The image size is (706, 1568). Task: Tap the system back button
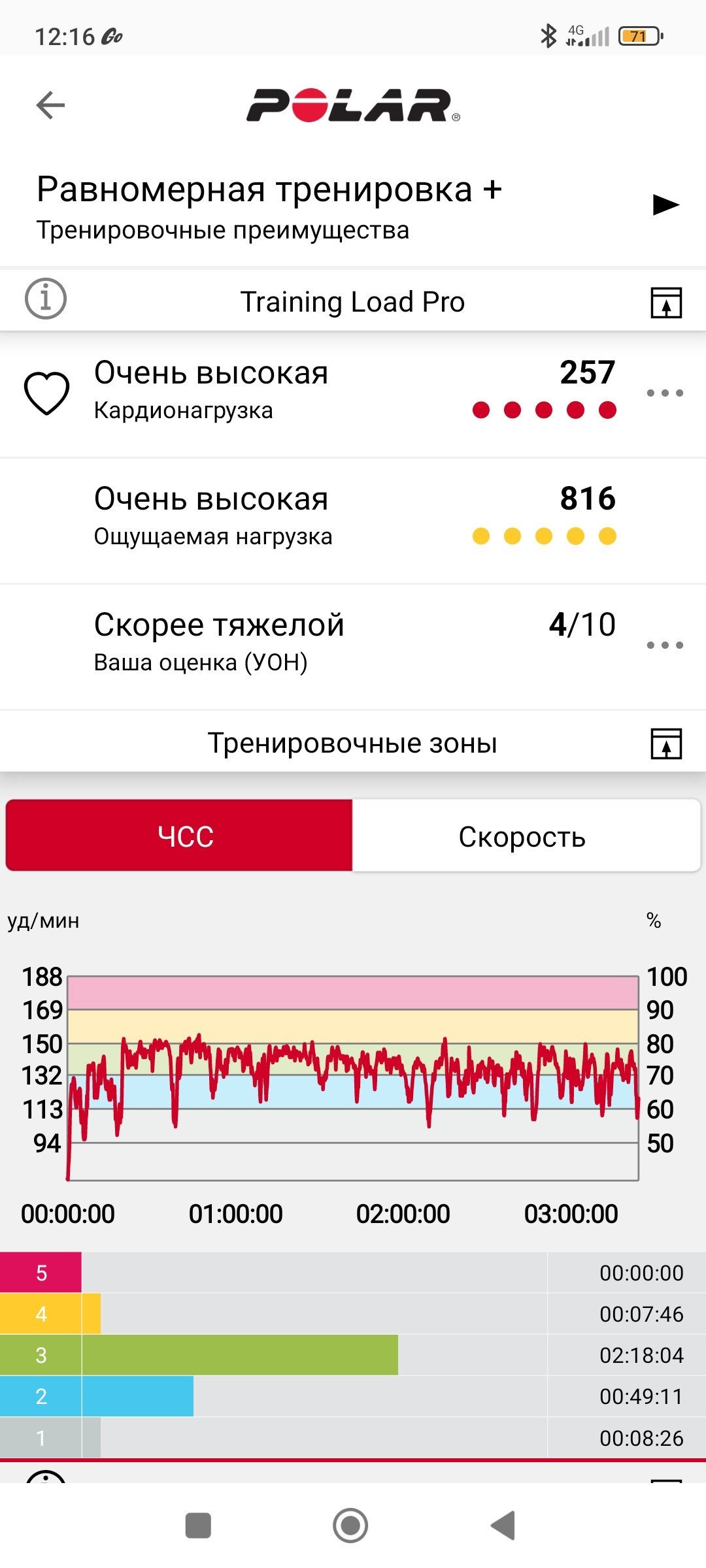503,1526
